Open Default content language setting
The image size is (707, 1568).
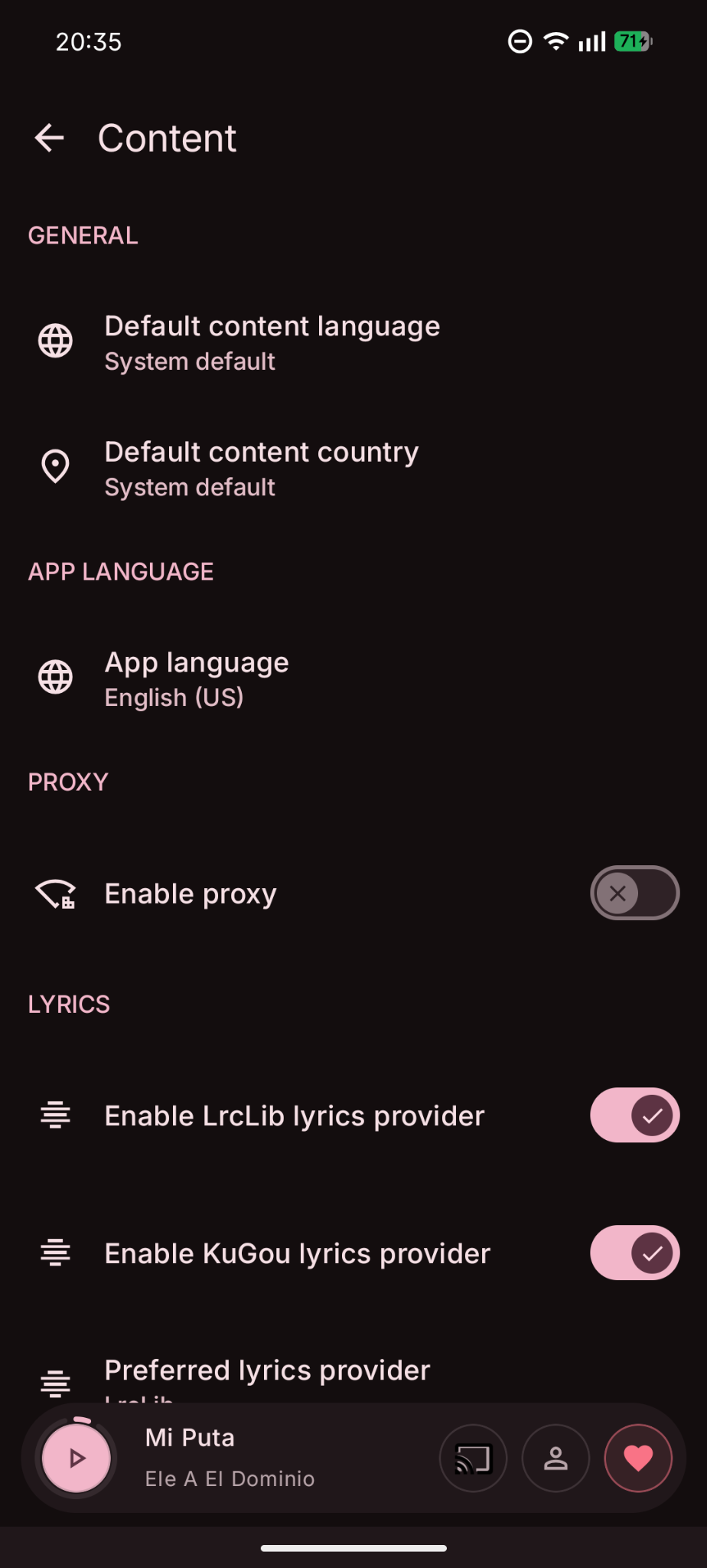pos(272,342)
